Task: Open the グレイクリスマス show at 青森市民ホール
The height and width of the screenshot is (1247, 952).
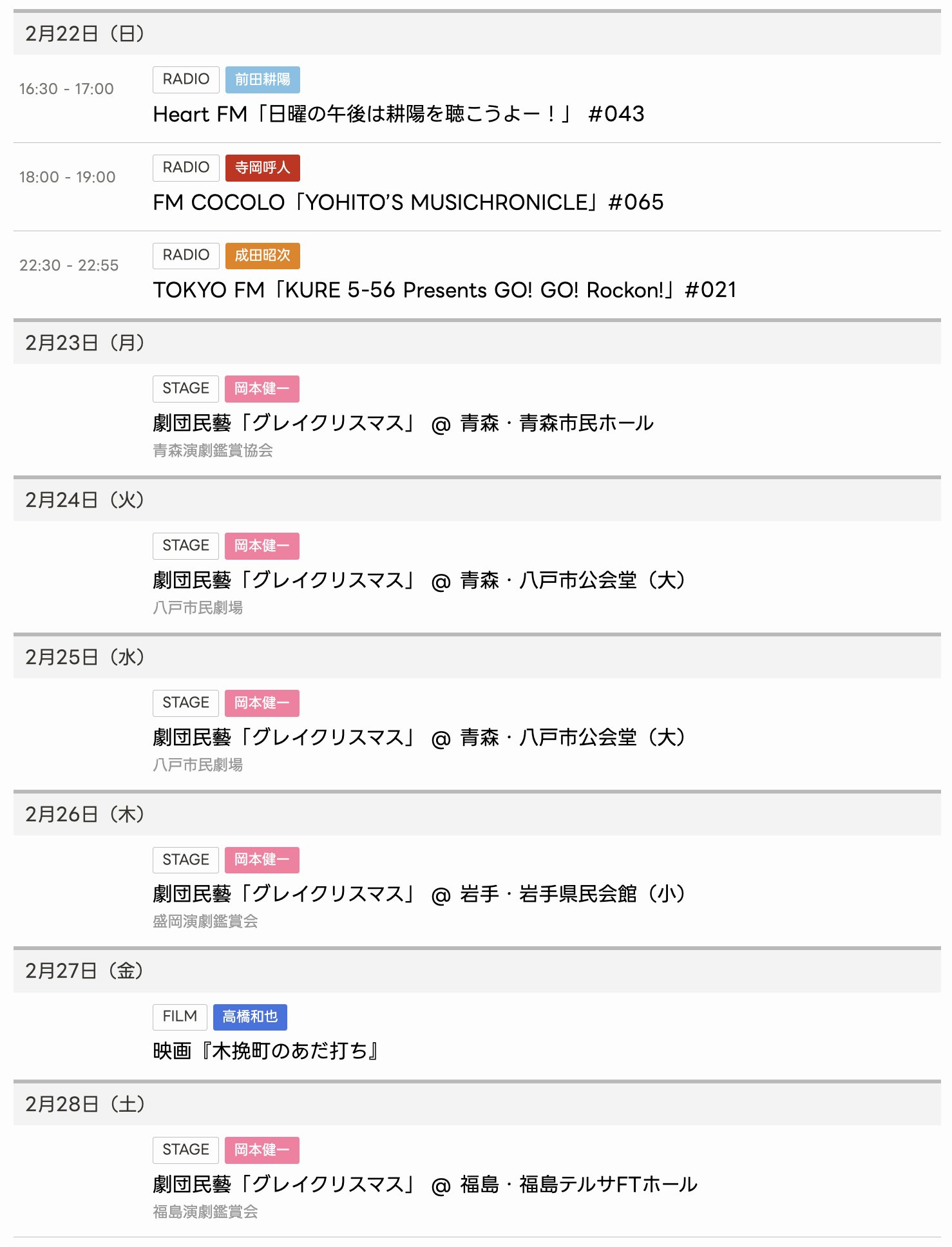Action: pyautogui.click(x=403, y=423)
